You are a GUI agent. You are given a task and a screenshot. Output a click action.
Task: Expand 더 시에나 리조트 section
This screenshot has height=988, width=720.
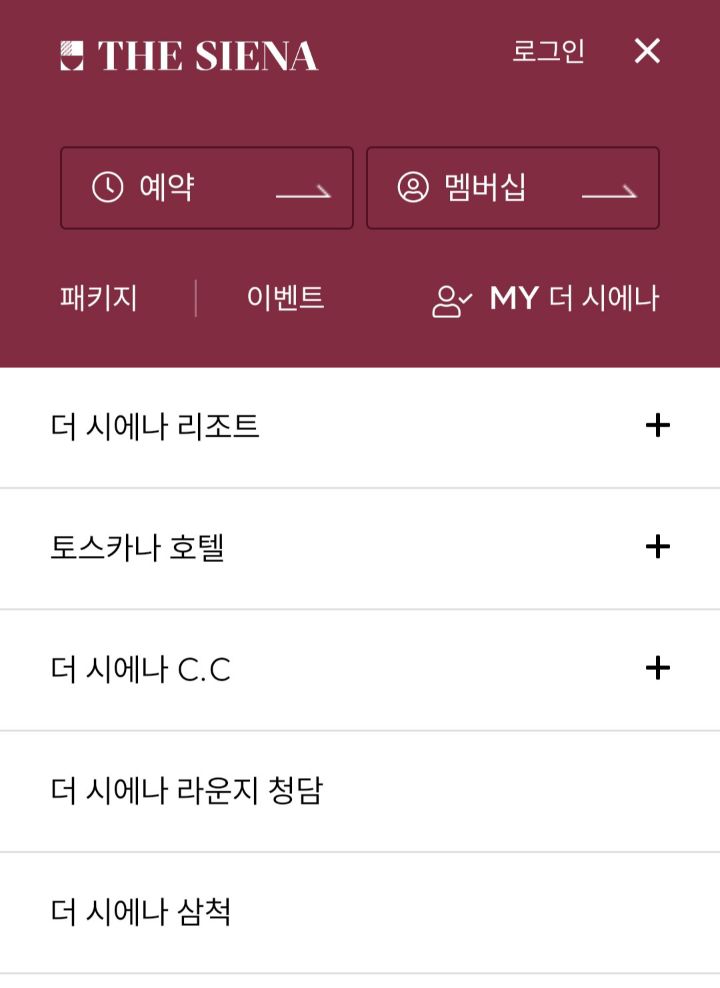(657, 426)
